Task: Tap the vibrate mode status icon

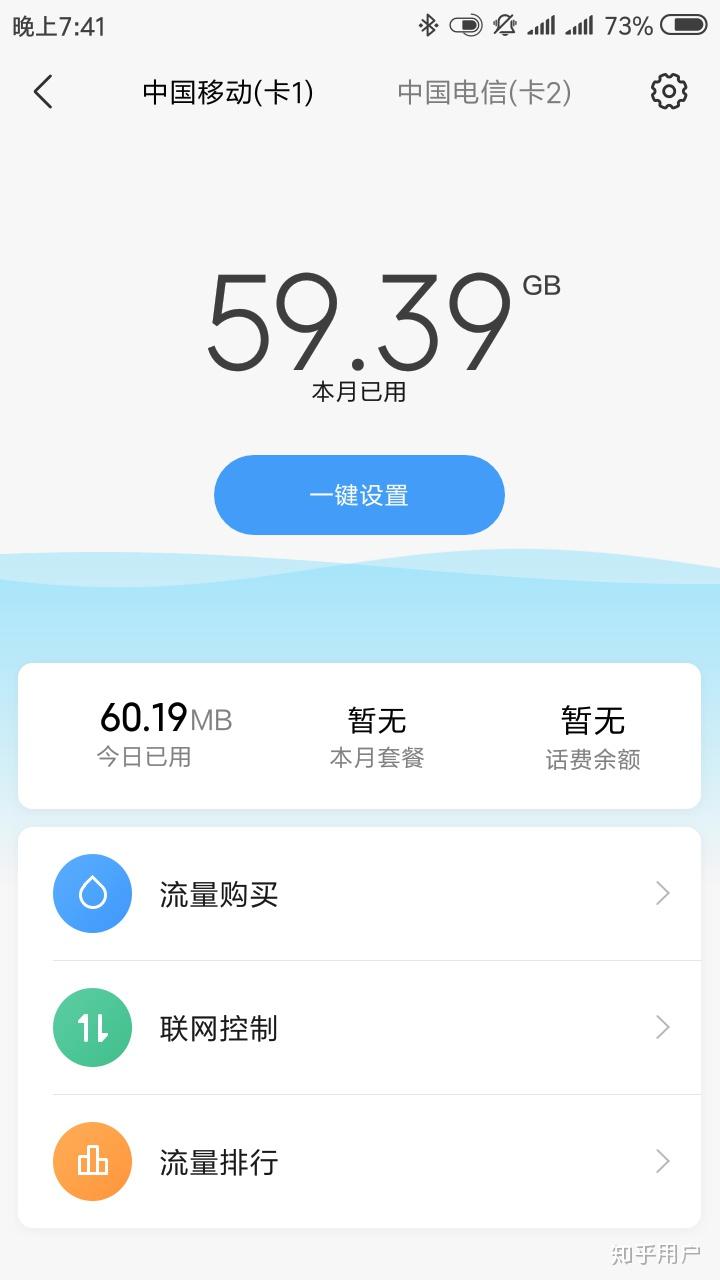Action: tap(463, 25)
